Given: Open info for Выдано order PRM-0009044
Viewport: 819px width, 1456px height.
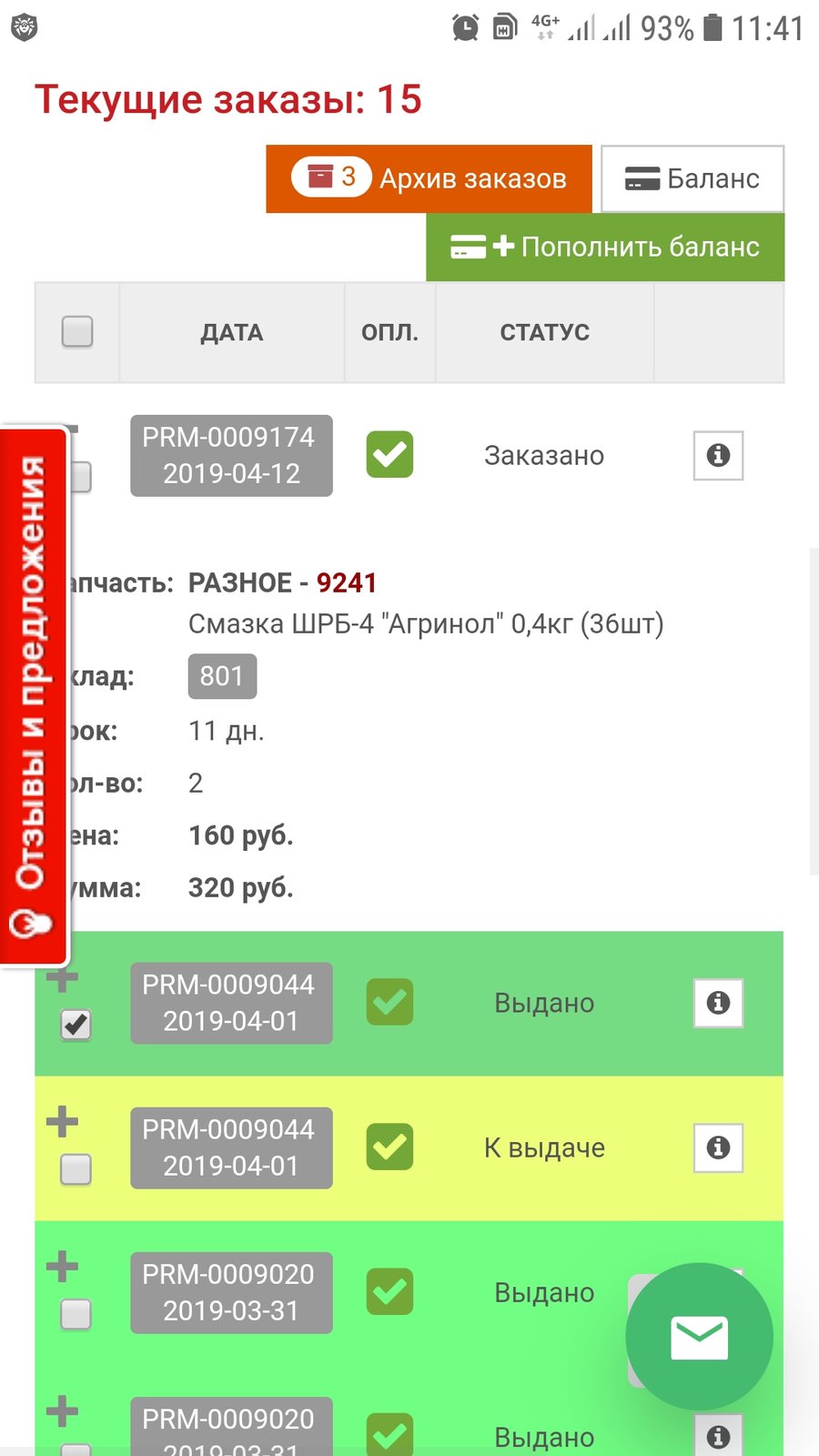Looking at the screenshot, I should tap(718, 1003).
